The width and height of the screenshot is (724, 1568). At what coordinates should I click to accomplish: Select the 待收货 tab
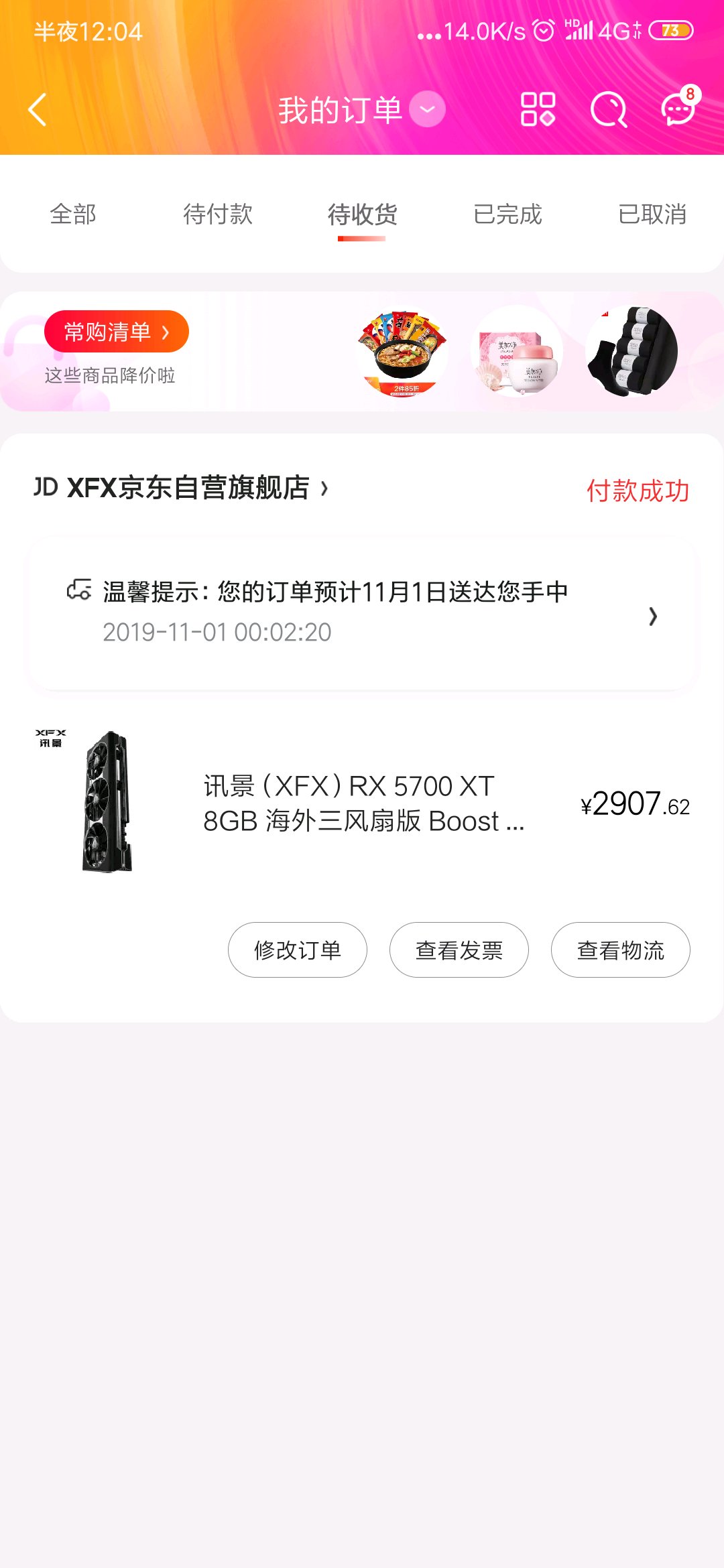pos(362,214)
